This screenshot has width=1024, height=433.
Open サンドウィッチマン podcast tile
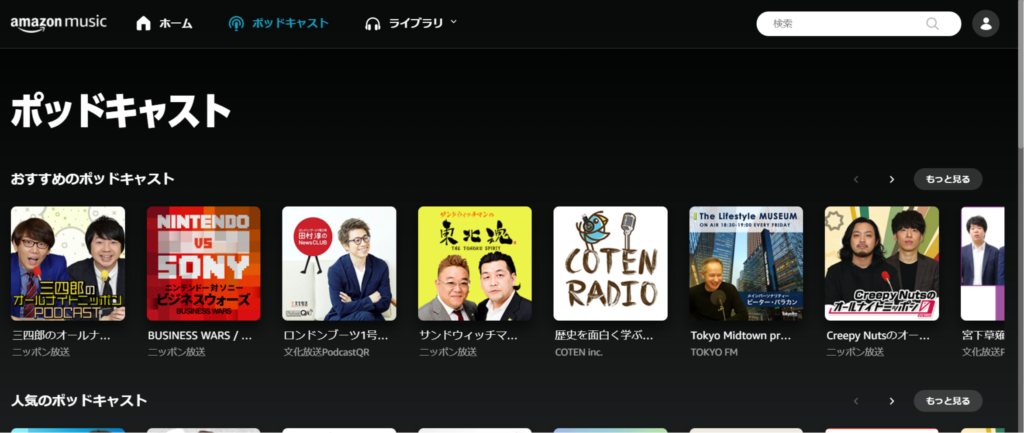[x=475, y=263]
